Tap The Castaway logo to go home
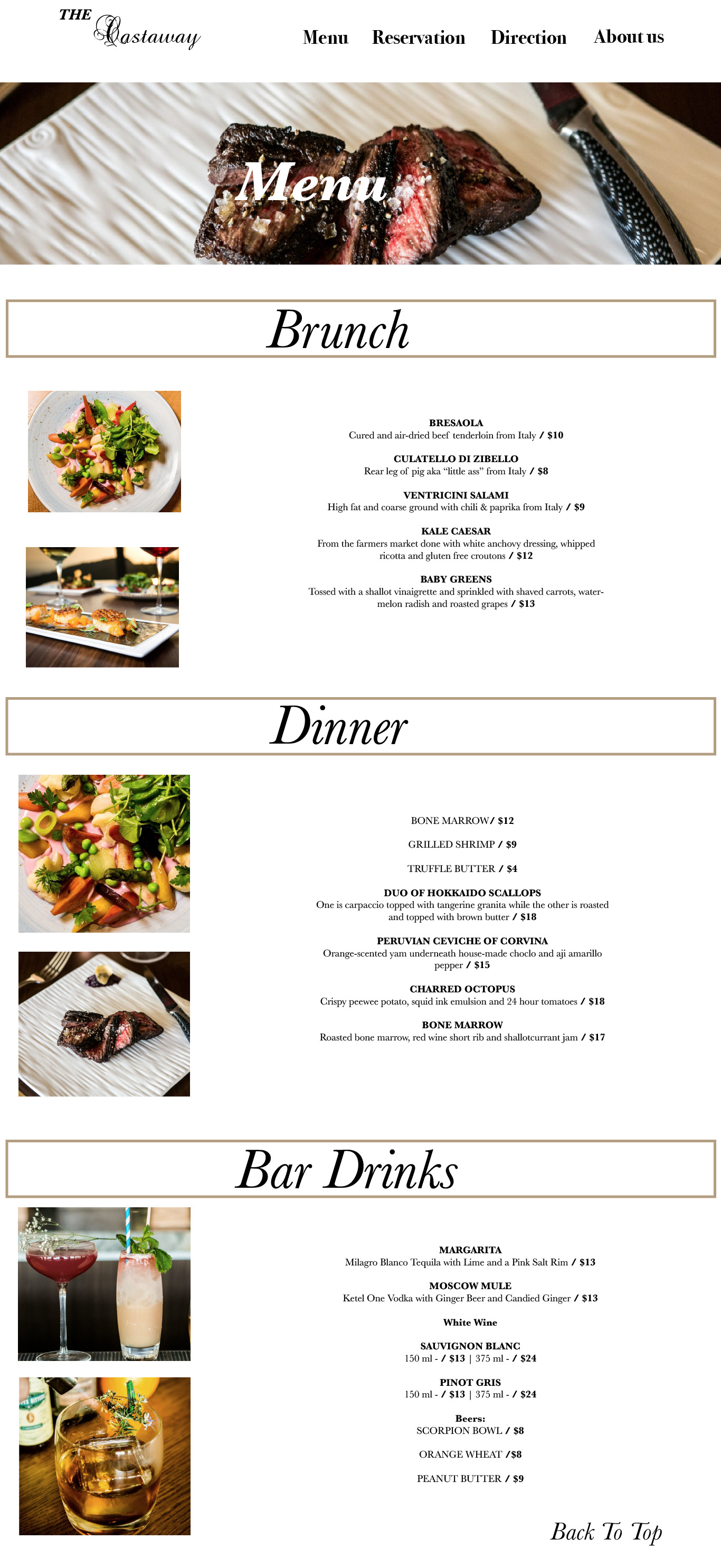Viewport: 721px width, 1568px height. (130, 29)
